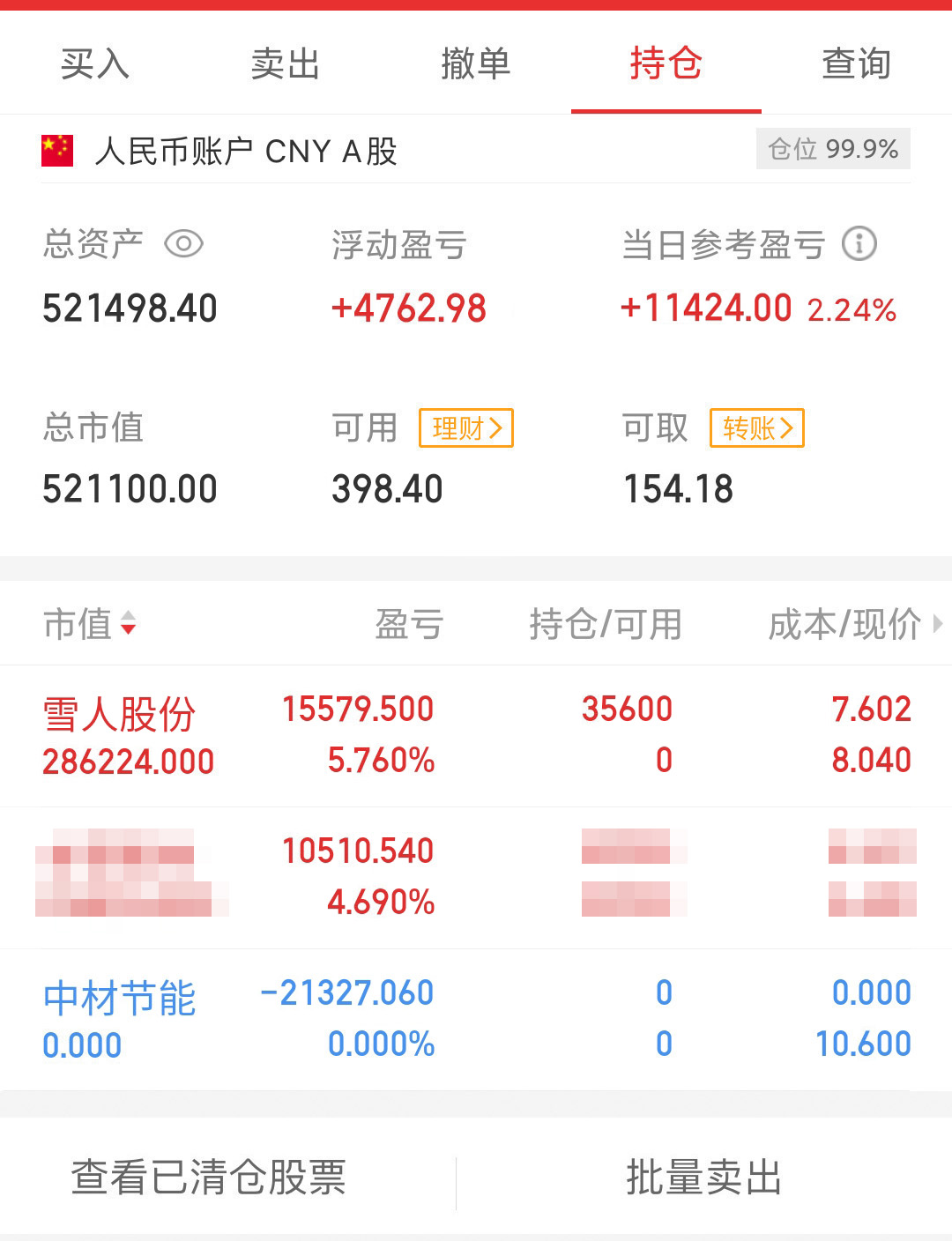Open the 理财 wealth management shortcut
Viewport: 952px width, 1241px height.
pos(465,428)
